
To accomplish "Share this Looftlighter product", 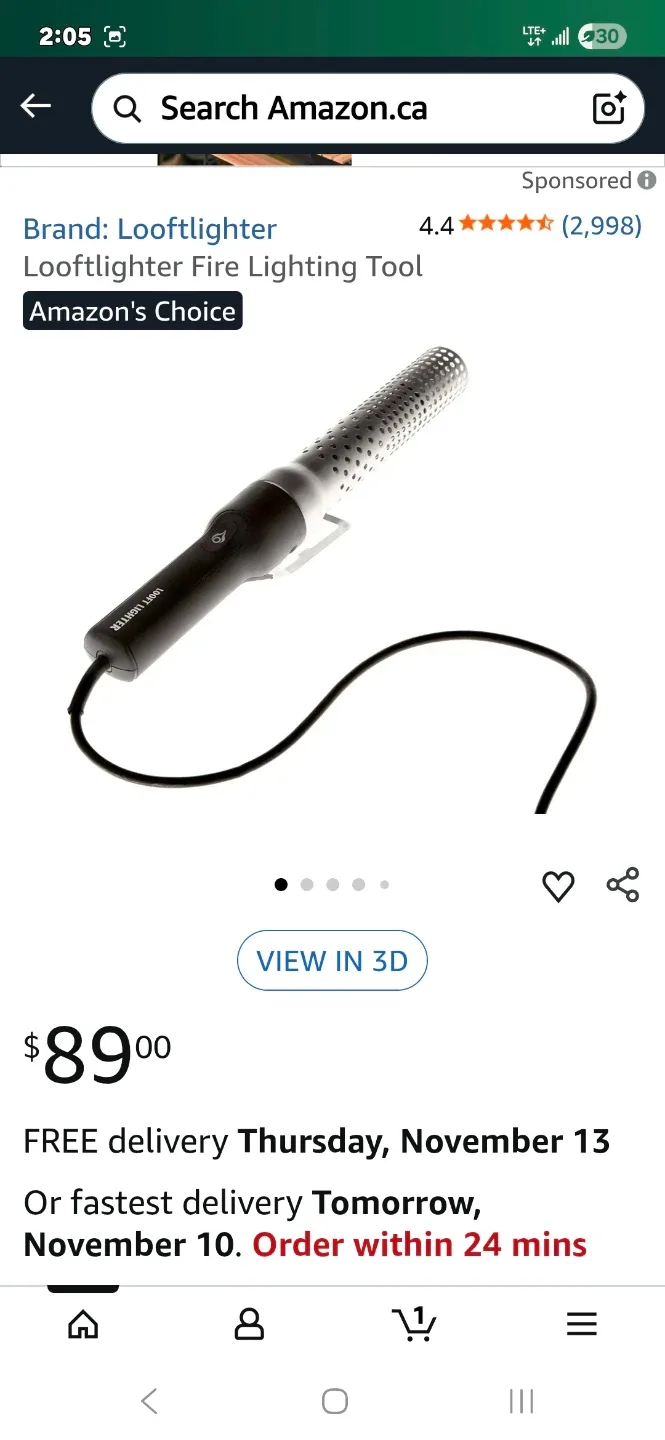I will tap(622, 886).
